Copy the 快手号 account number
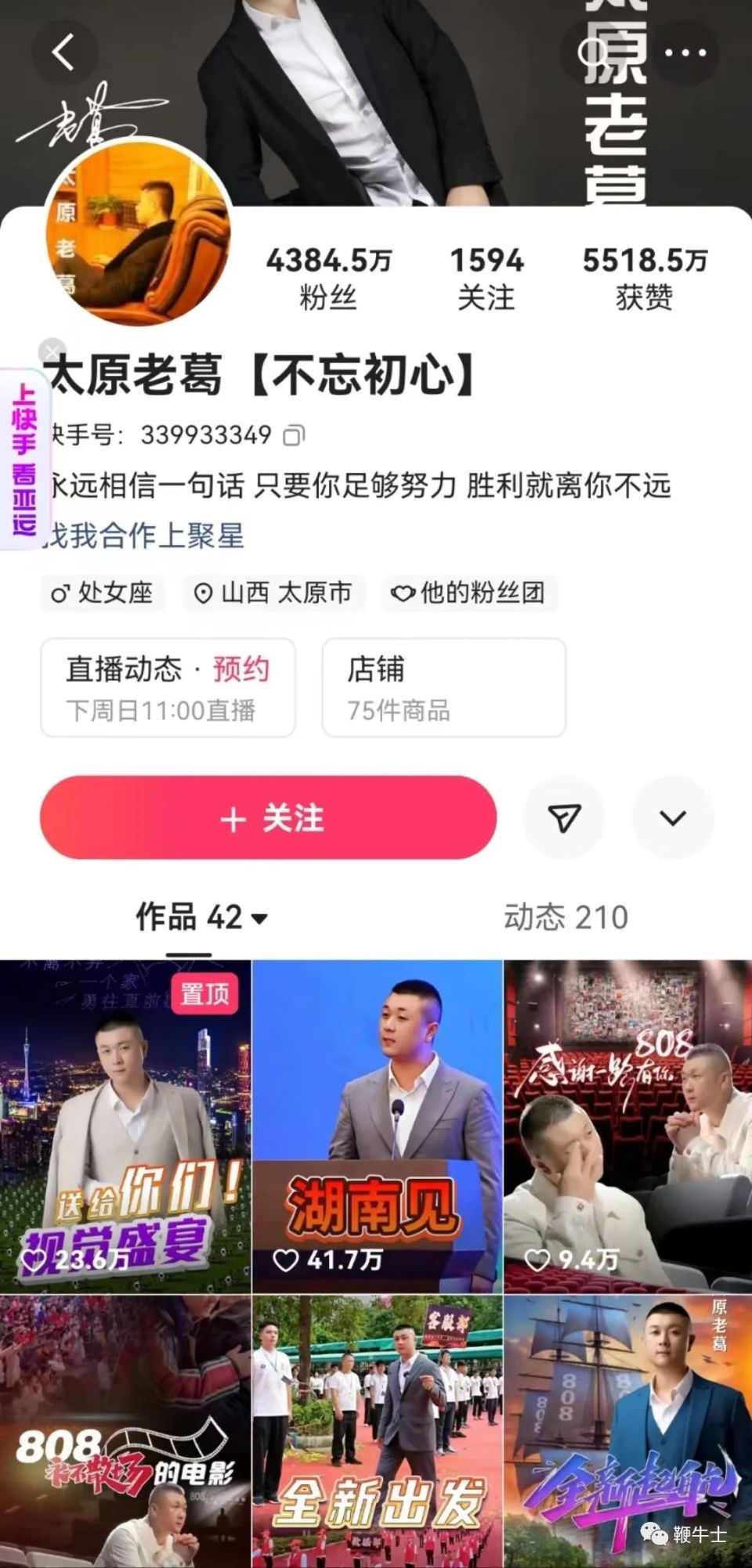The width and height of the screenshot is (752, 1568). click(x=294, y=435)
